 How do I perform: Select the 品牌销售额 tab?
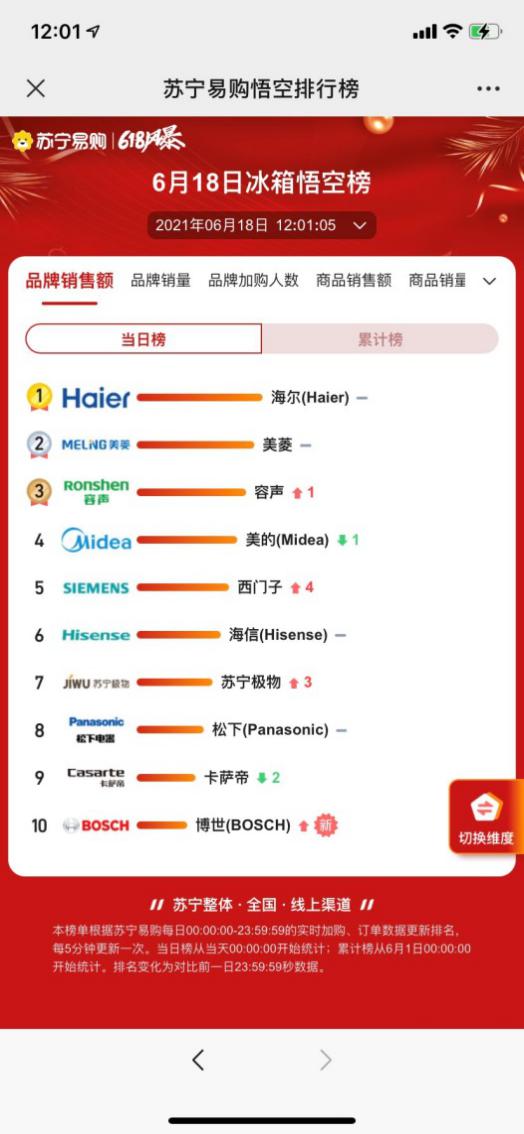(x=69, y=281)
